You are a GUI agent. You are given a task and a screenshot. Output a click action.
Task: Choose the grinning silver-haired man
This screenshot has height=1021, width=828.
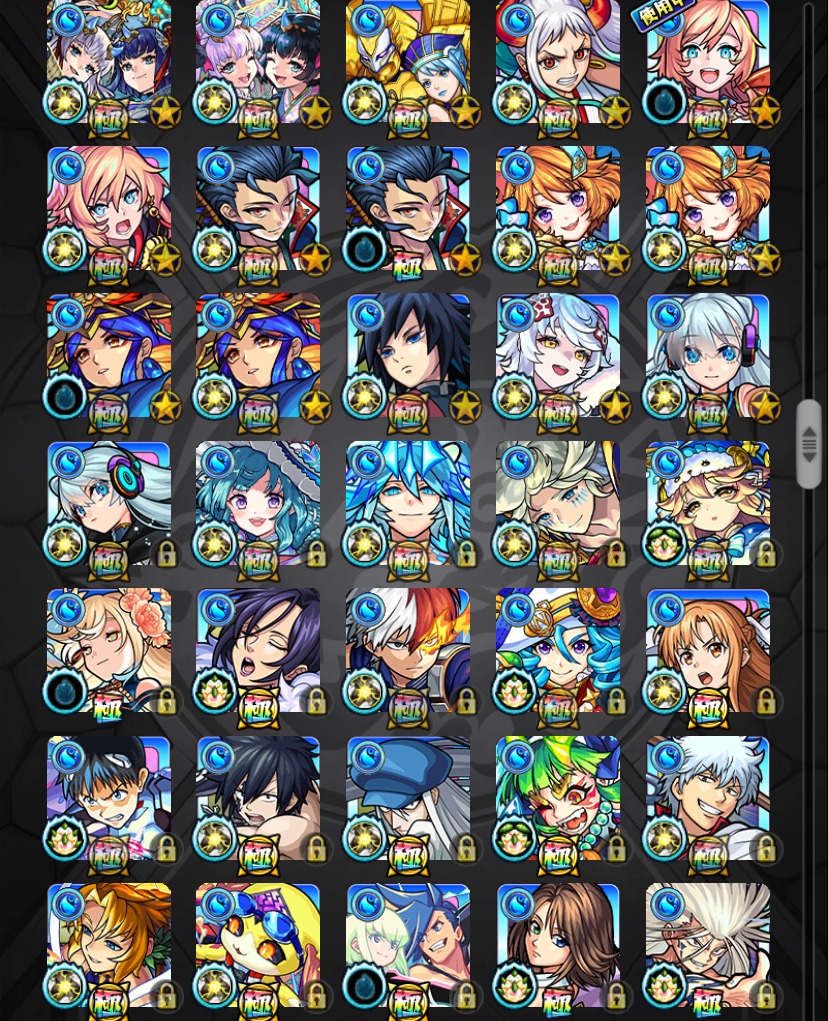coord(708,798)
